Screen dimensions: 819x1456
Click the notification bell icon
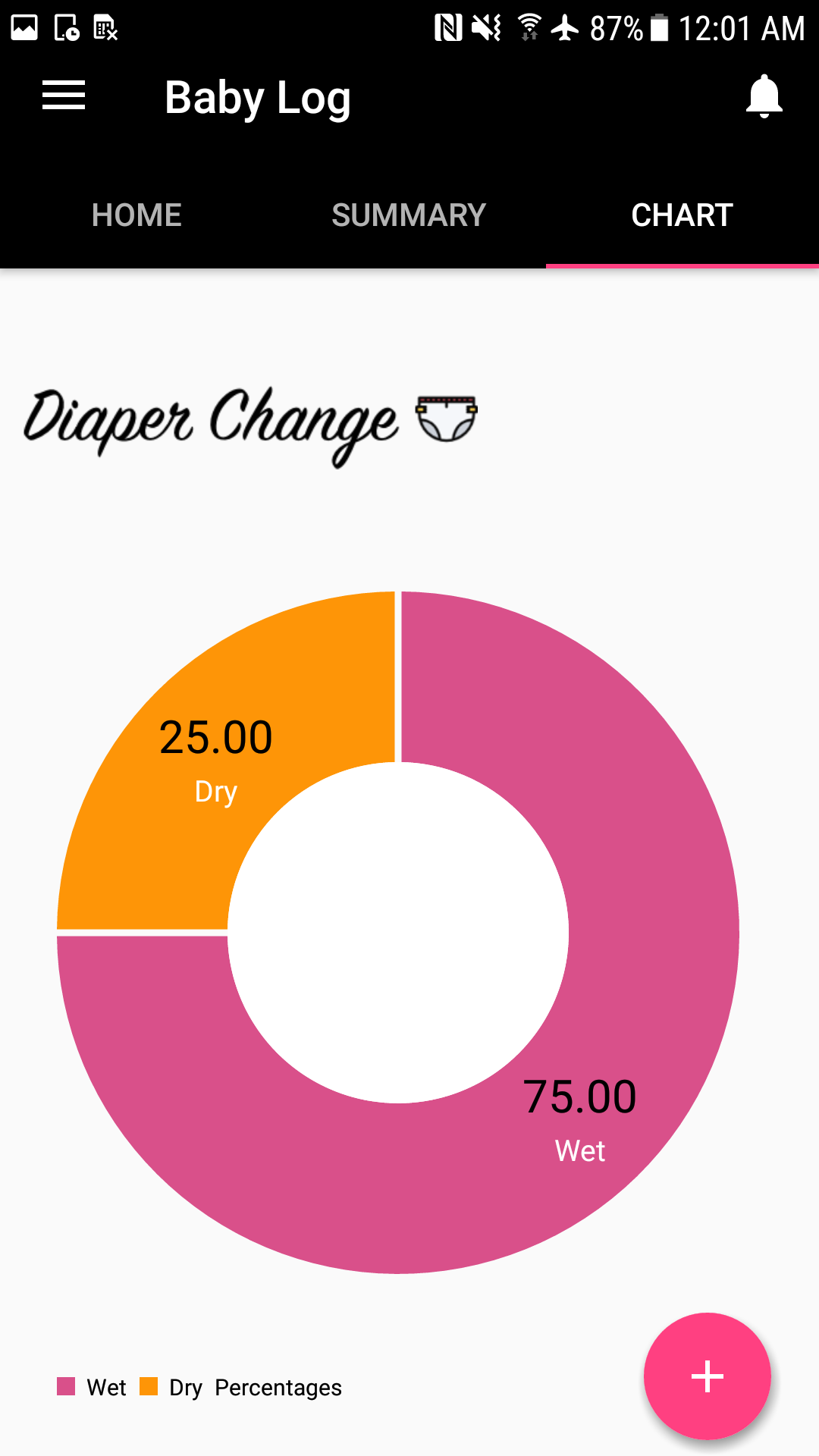(765, 96)
